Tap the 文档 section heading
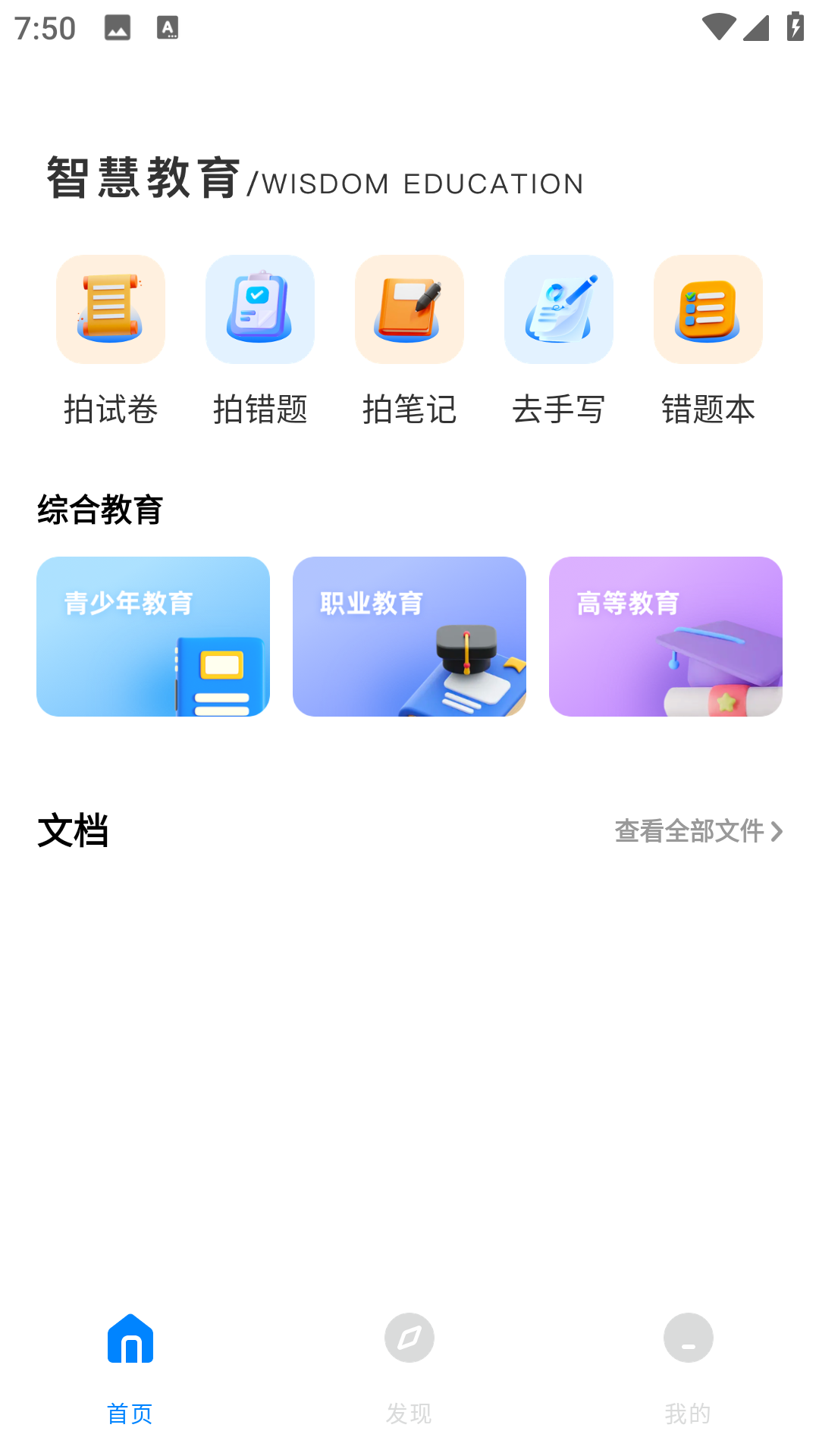 (x=74, y=831)
